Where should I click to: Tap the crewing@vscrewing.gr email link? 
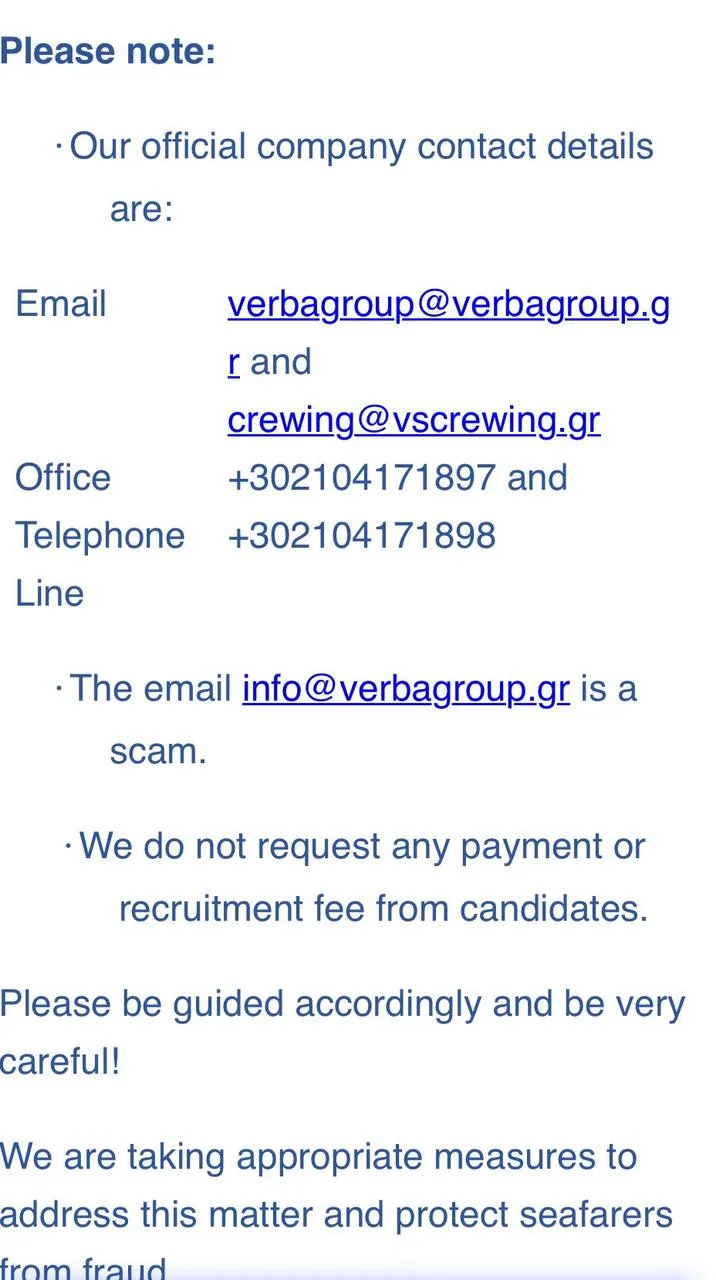coord(414,421)
